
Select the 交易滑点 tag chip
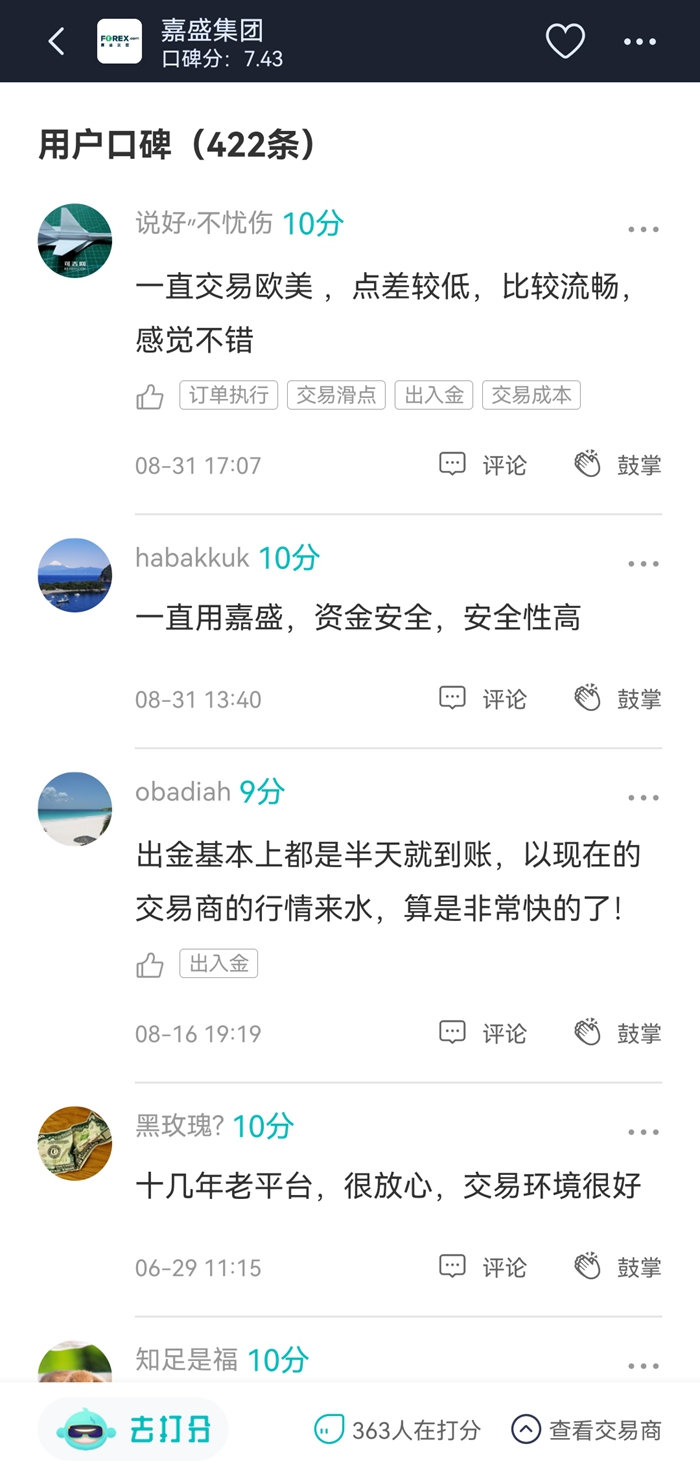pos(336,395)
